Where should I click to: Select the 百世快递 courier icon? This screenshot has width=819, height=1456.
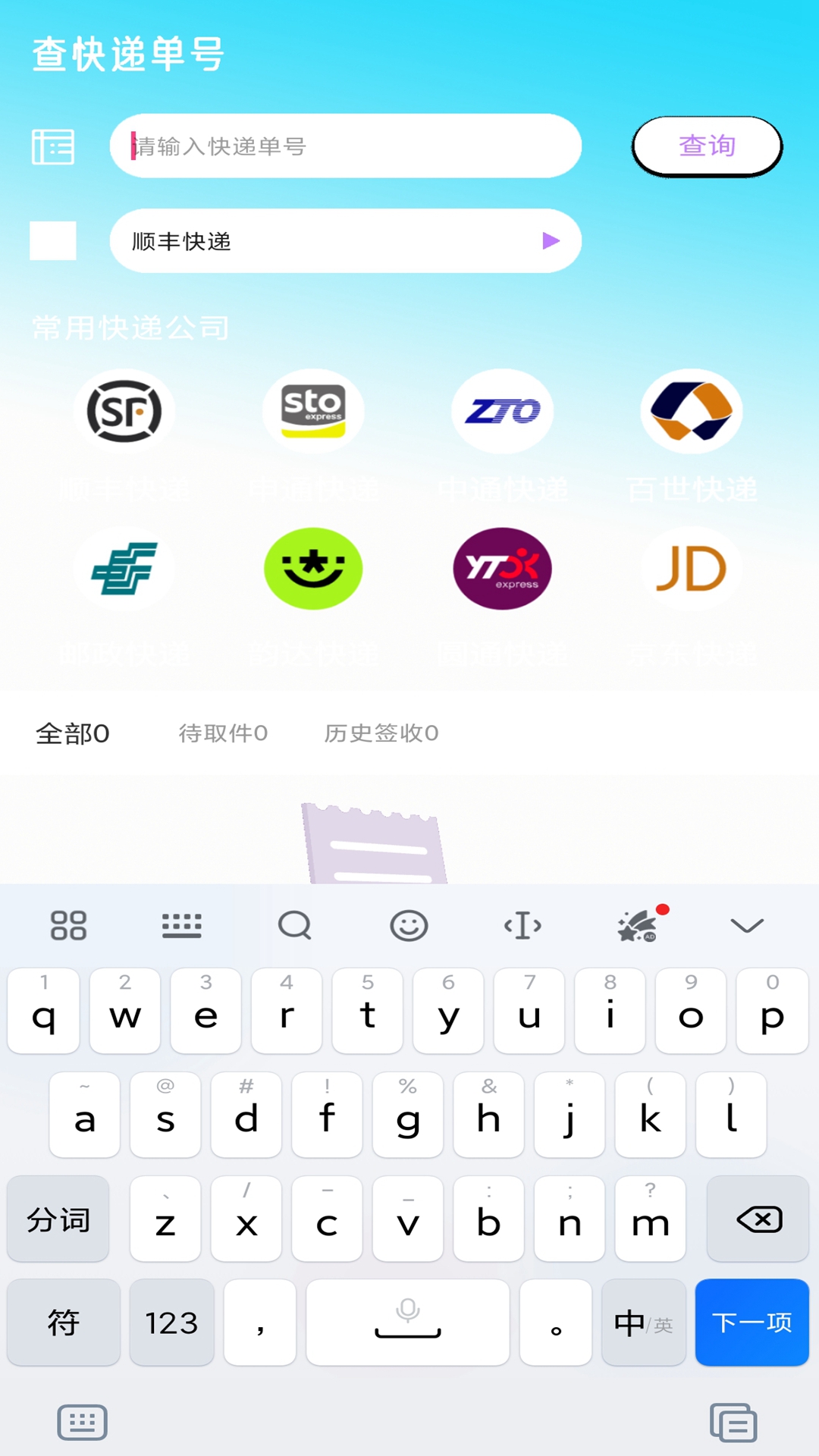691,410
